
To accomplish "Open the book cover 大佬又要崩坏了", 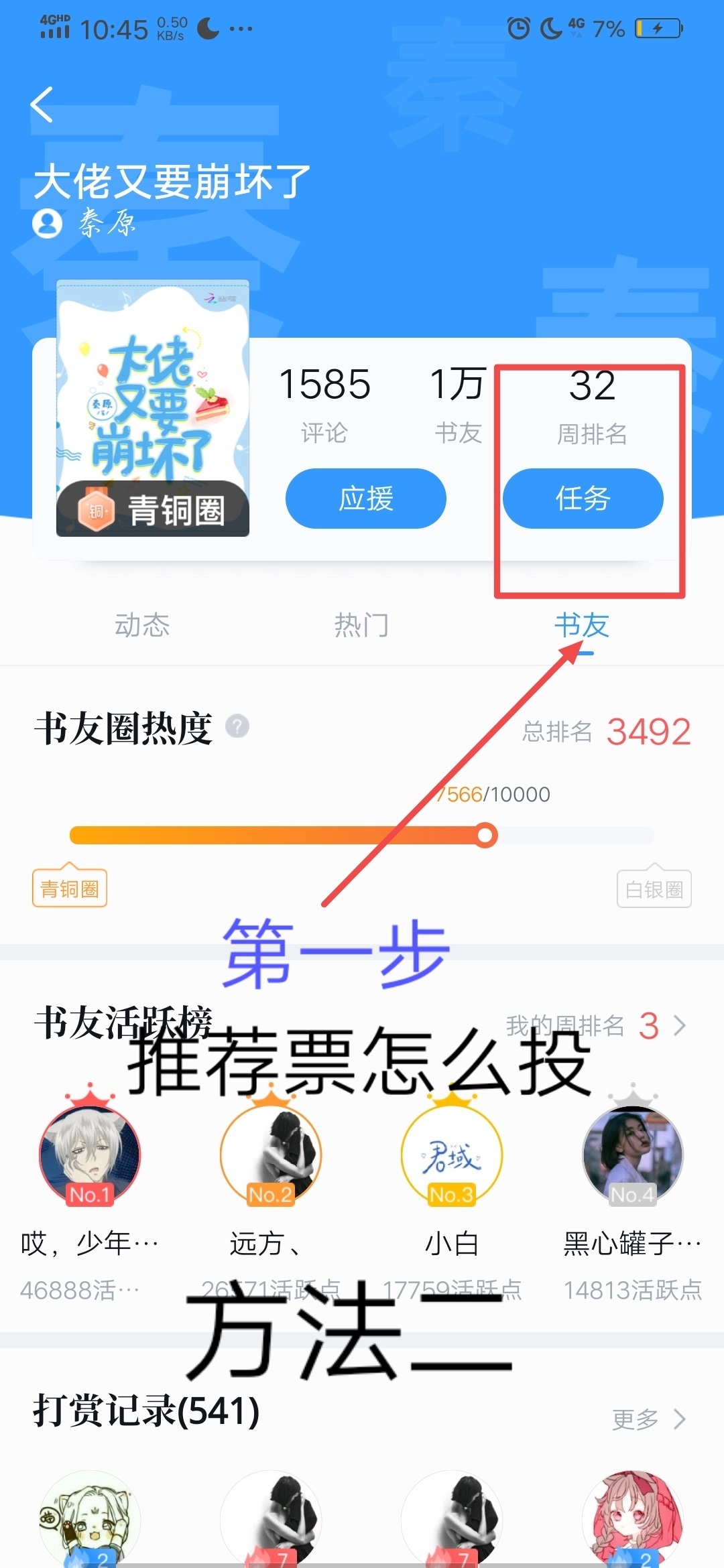I will tap(153, 395).
